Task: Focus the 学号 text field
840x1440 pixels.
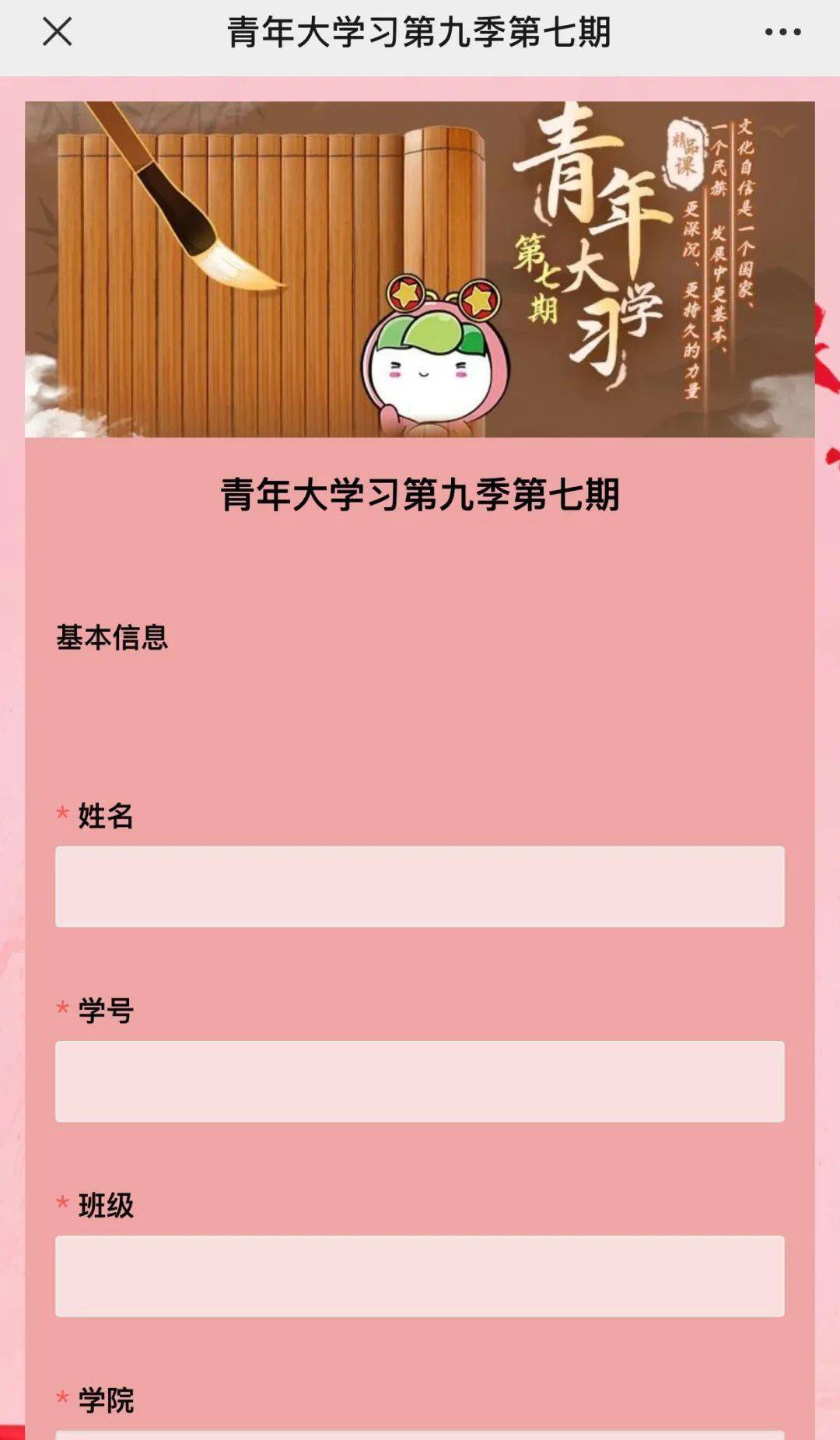Action: 420,1081
